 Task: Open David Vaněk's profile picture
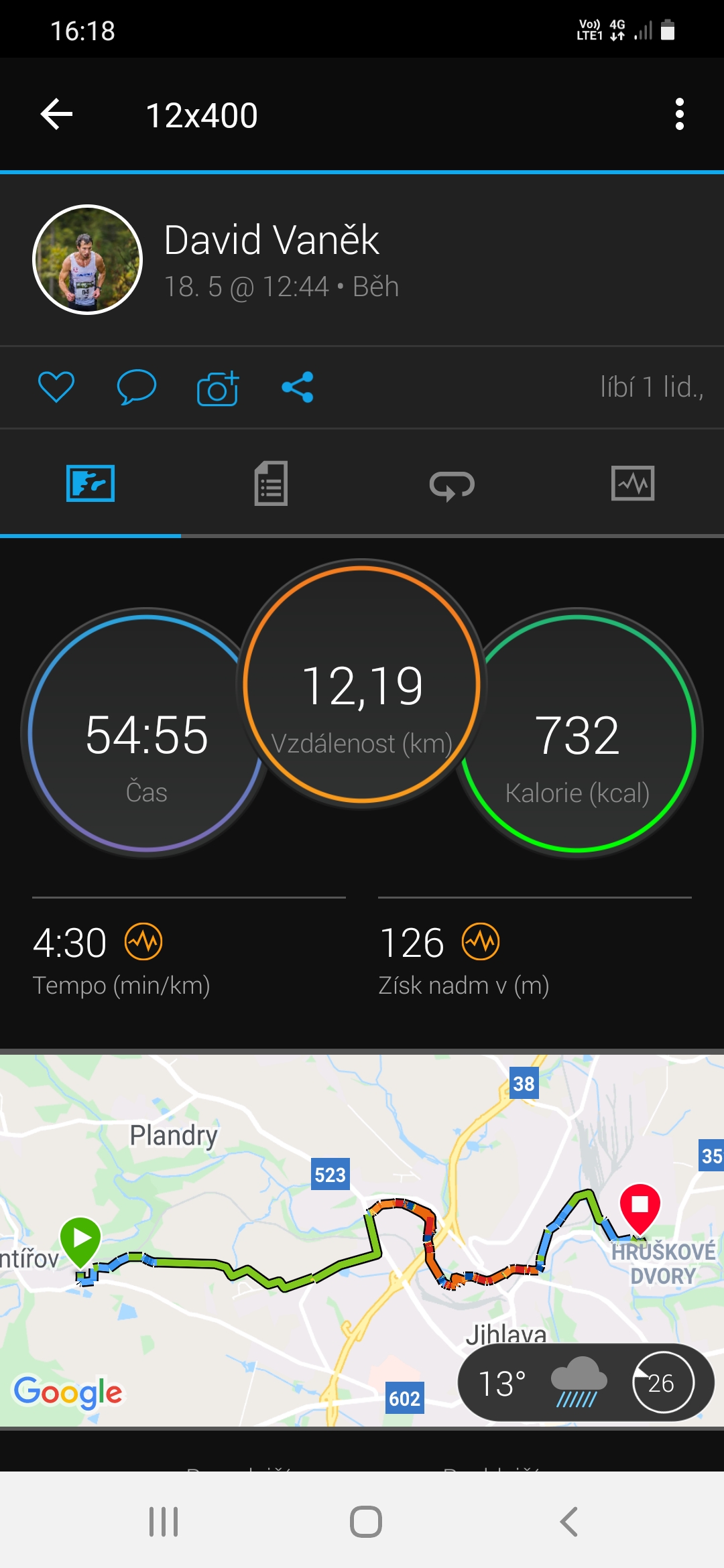(x=87, y=259)
